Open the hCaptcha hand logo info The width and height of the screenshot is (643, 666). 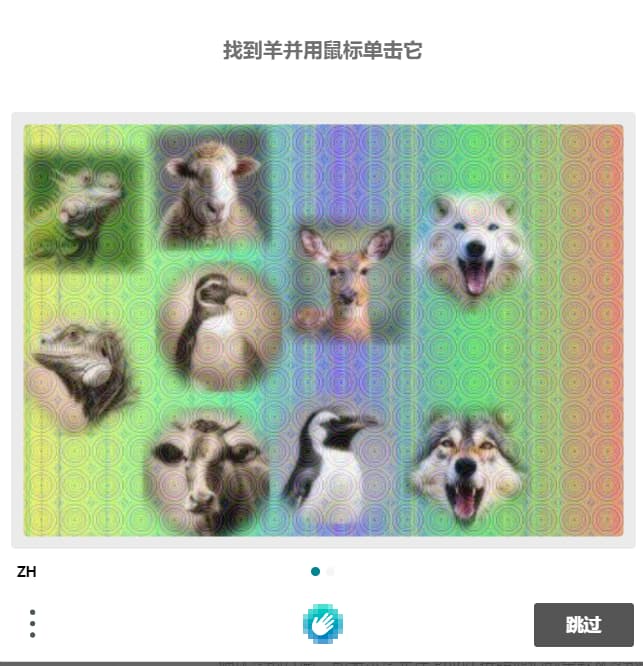coord(322,624)
